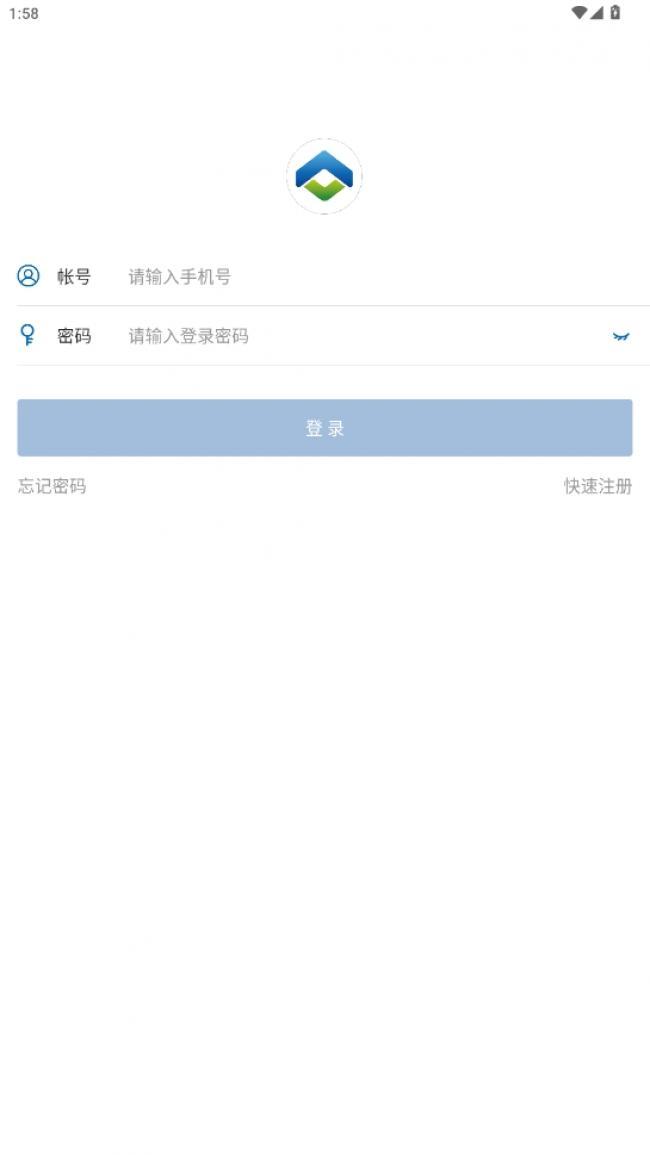
Task: Tap the 登录 login button
Action: pos(324,428)
